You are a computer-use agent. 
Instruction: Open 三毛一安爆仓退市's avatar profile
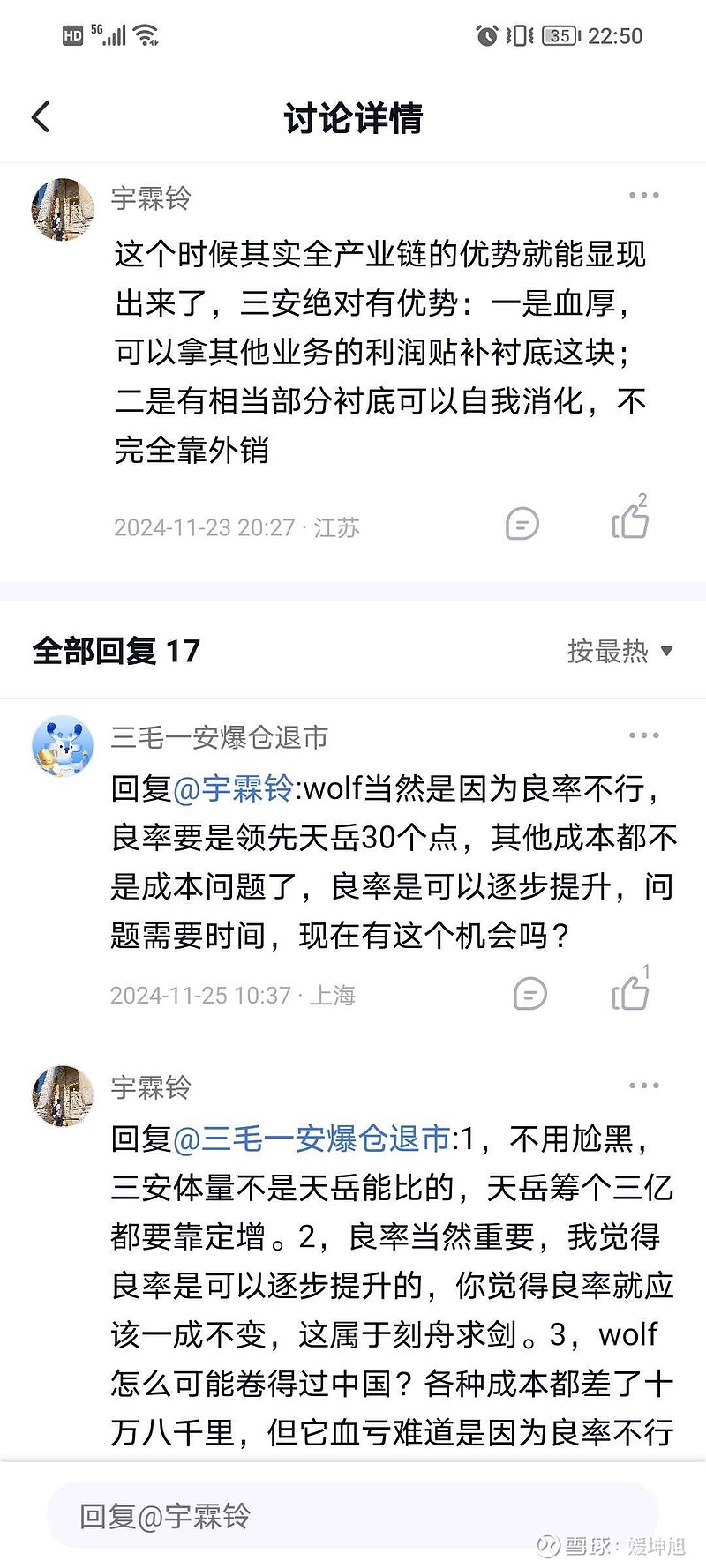63,746
